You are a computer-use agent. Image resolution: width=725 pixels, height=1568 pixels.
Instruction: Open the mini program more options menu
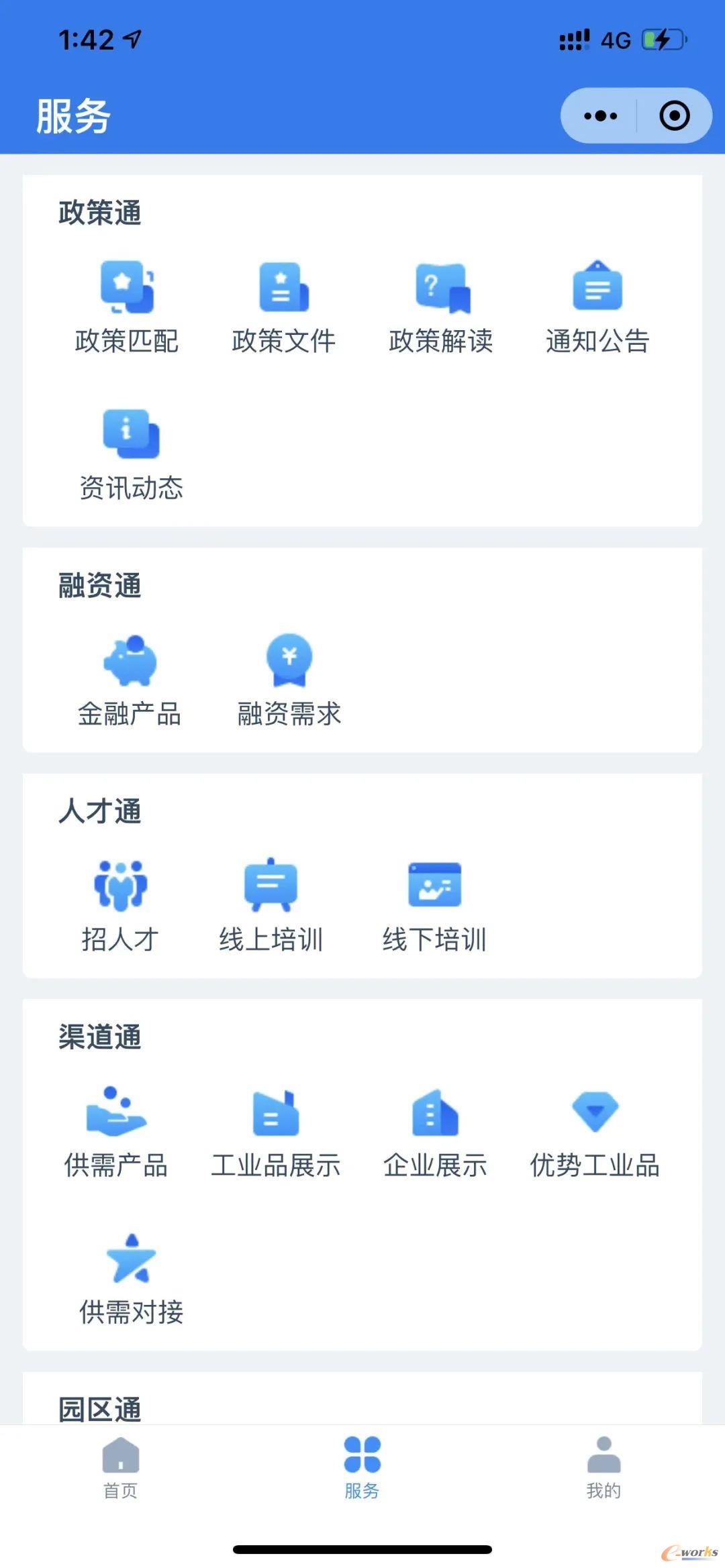(x=600, y=116)
